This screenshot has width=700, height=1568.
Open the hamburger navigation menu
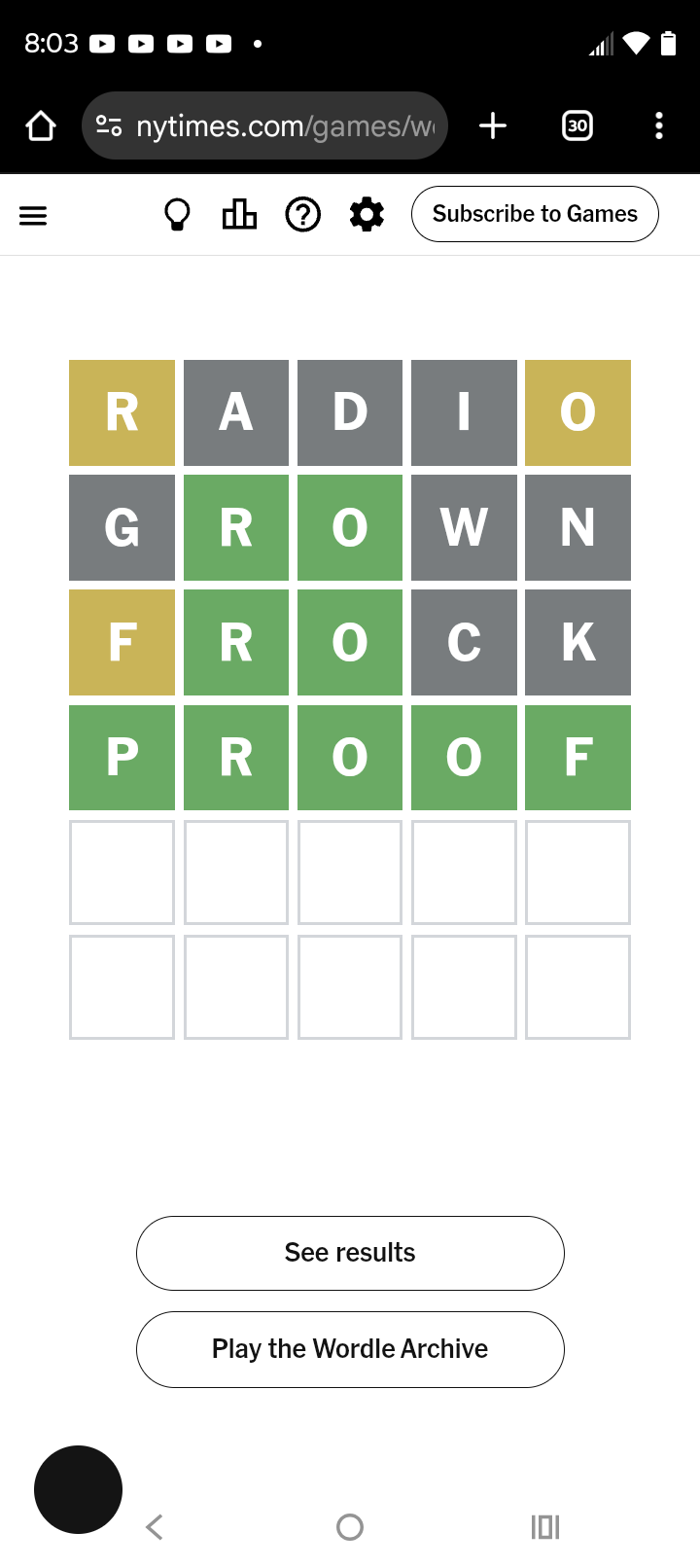coord(33,216)
